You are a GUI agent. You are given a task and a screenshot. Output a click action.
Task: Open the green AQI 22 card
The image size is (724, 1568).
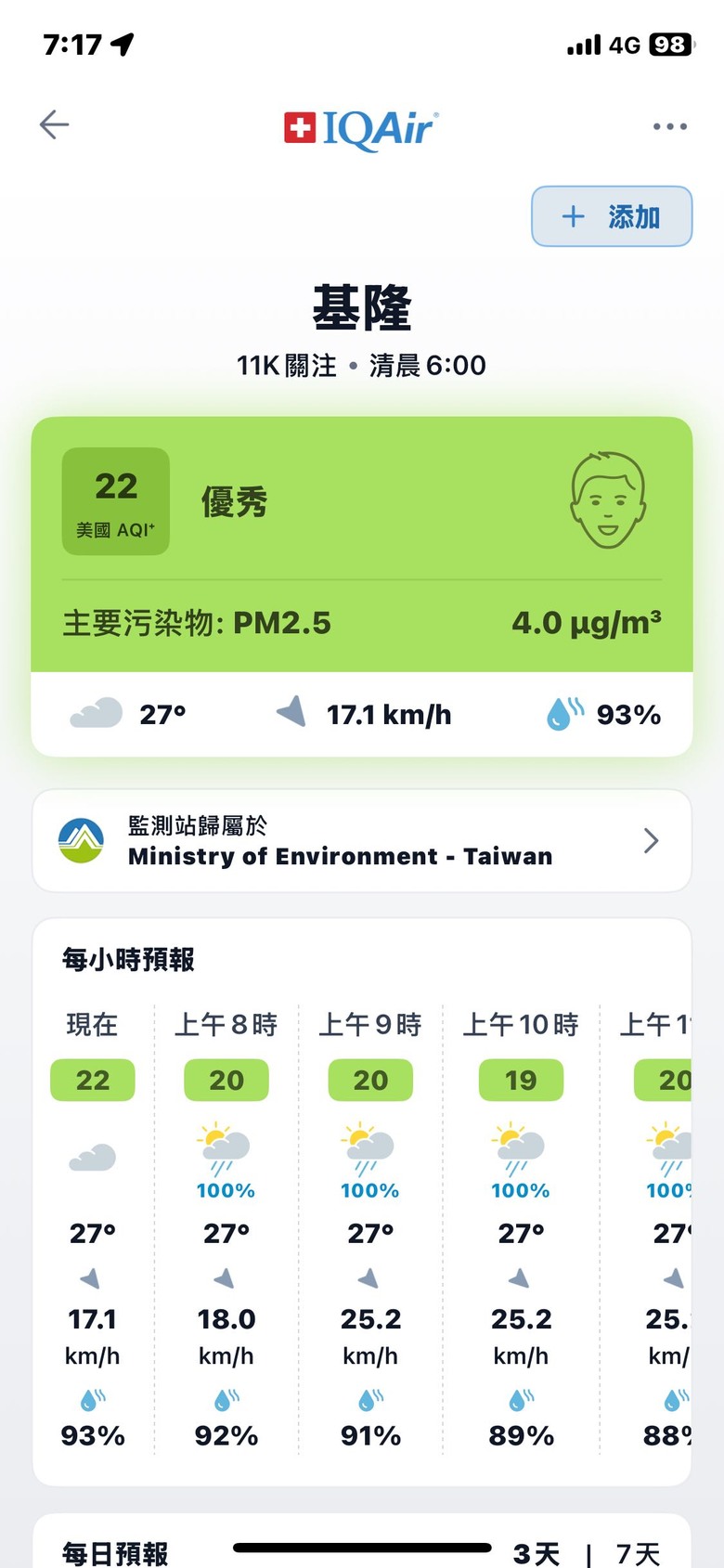362,544
